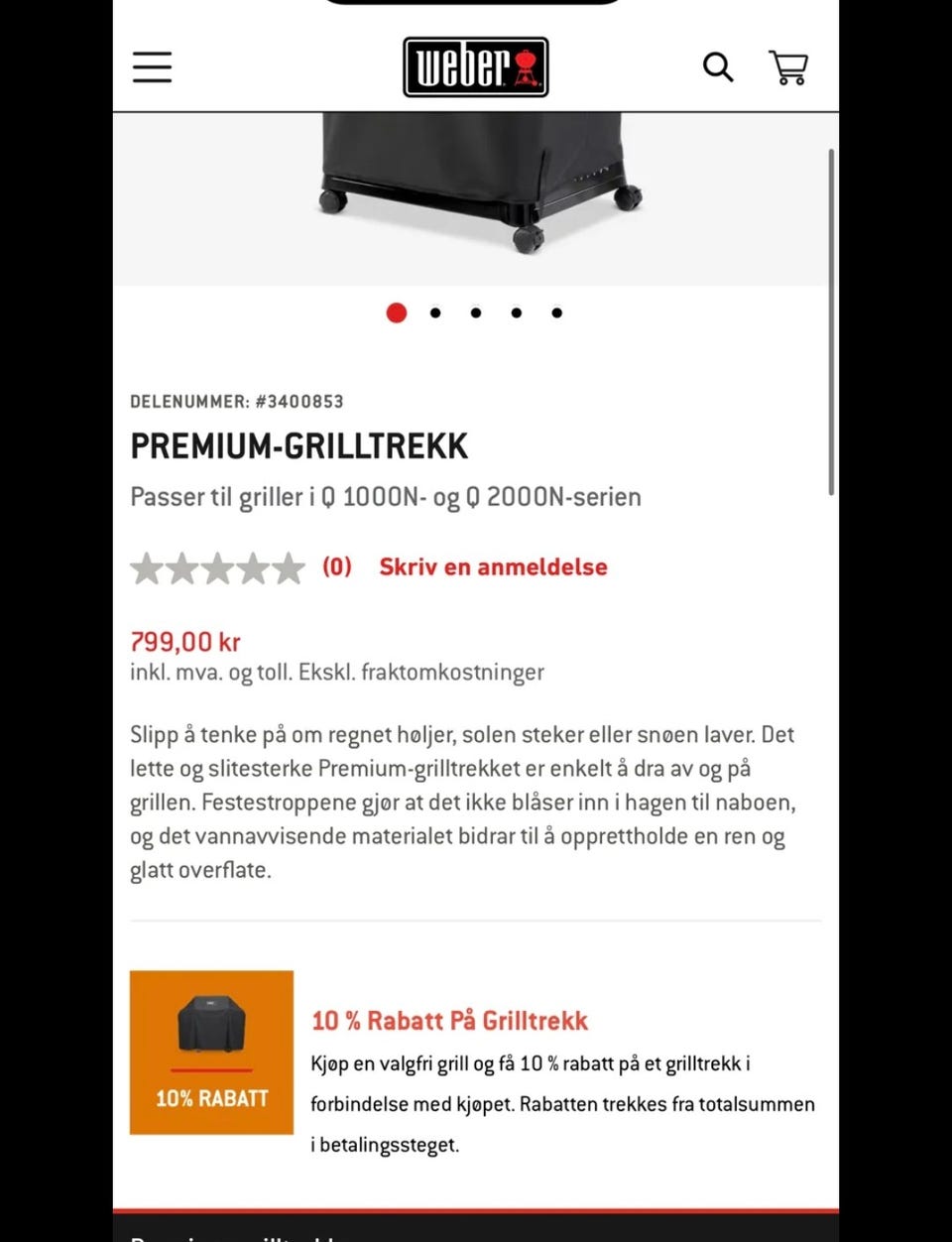Viewport: 952px width, 1242px height.
Task: Expand the site menu via the three lines
Action: click(152, 66)
